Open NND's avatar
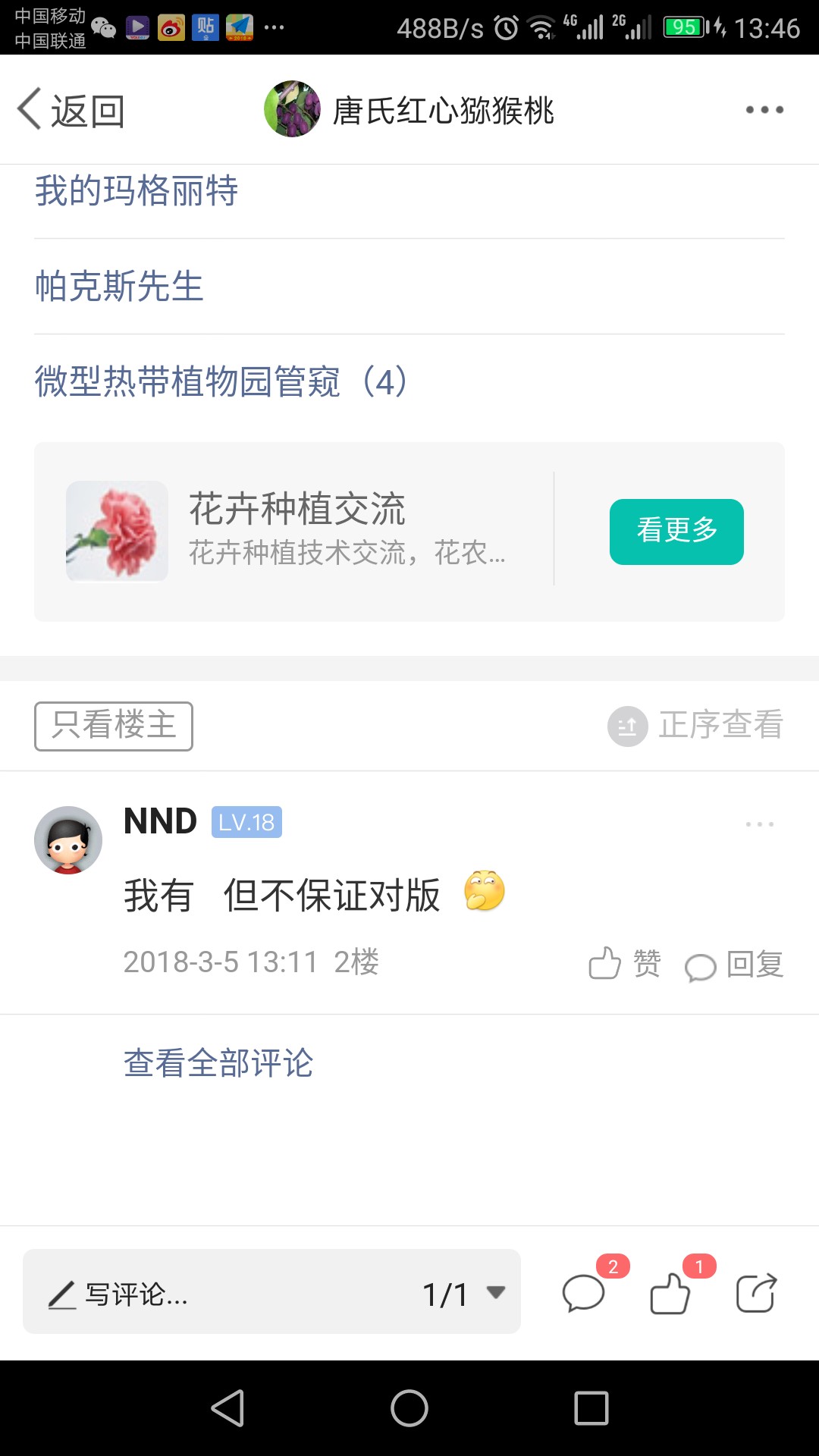The height and width of the screenshot is (1456, 819). [x=68, y=840]
